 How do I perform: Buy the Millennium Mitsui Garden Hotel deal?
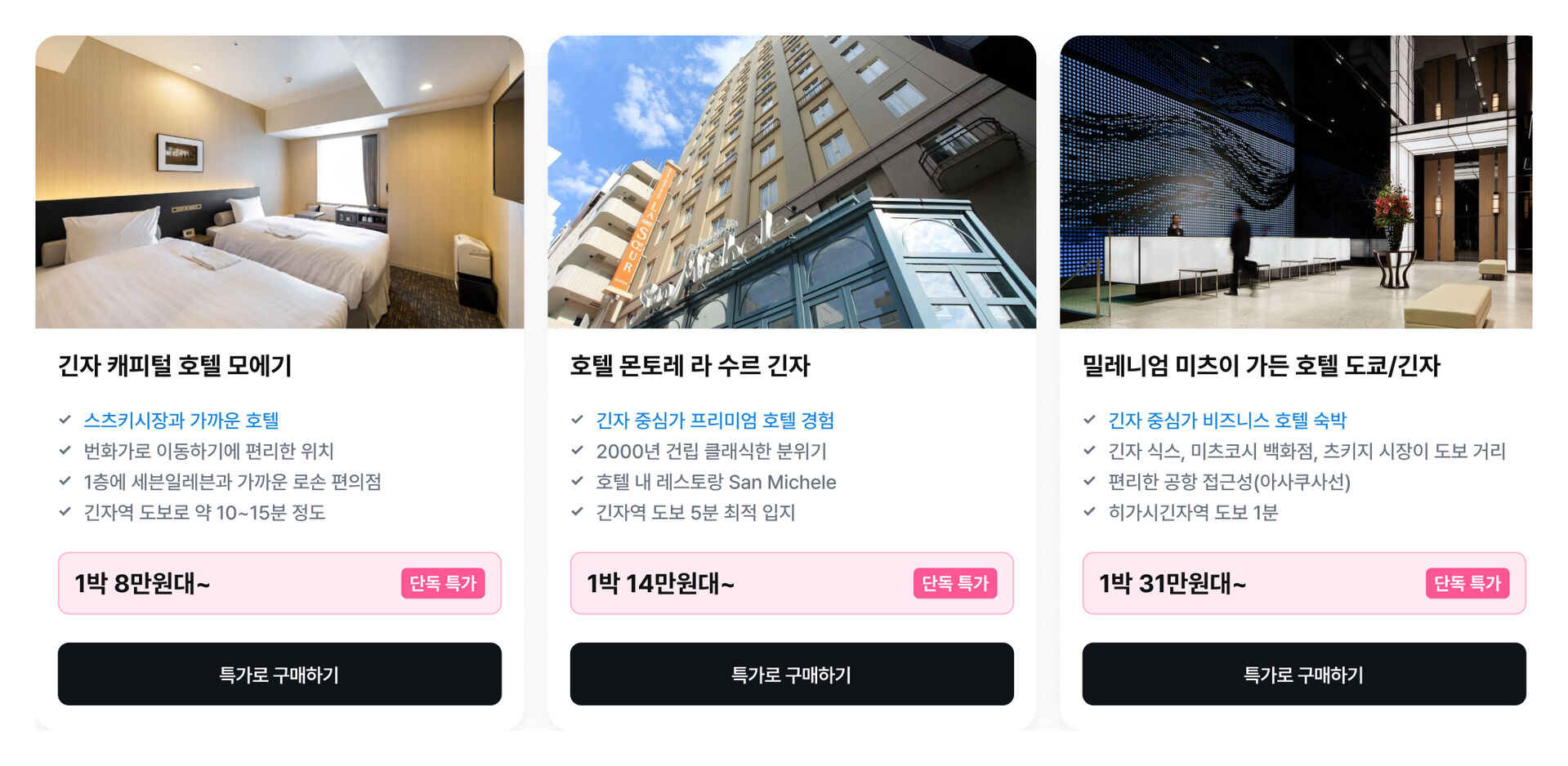click(x=1303, y=674)
